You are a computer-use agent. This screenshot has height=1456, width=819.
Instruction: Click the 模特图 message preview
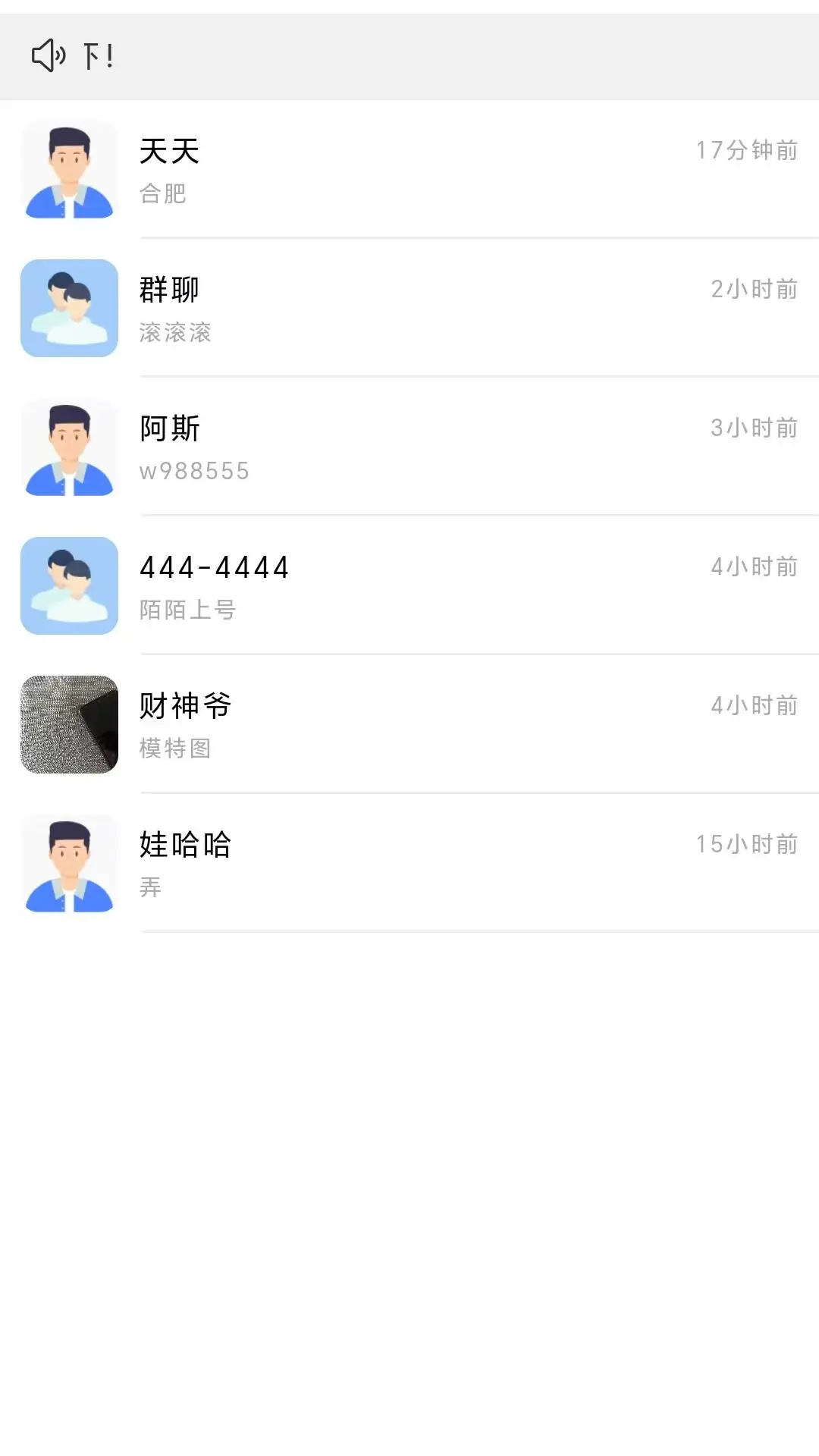176,749
